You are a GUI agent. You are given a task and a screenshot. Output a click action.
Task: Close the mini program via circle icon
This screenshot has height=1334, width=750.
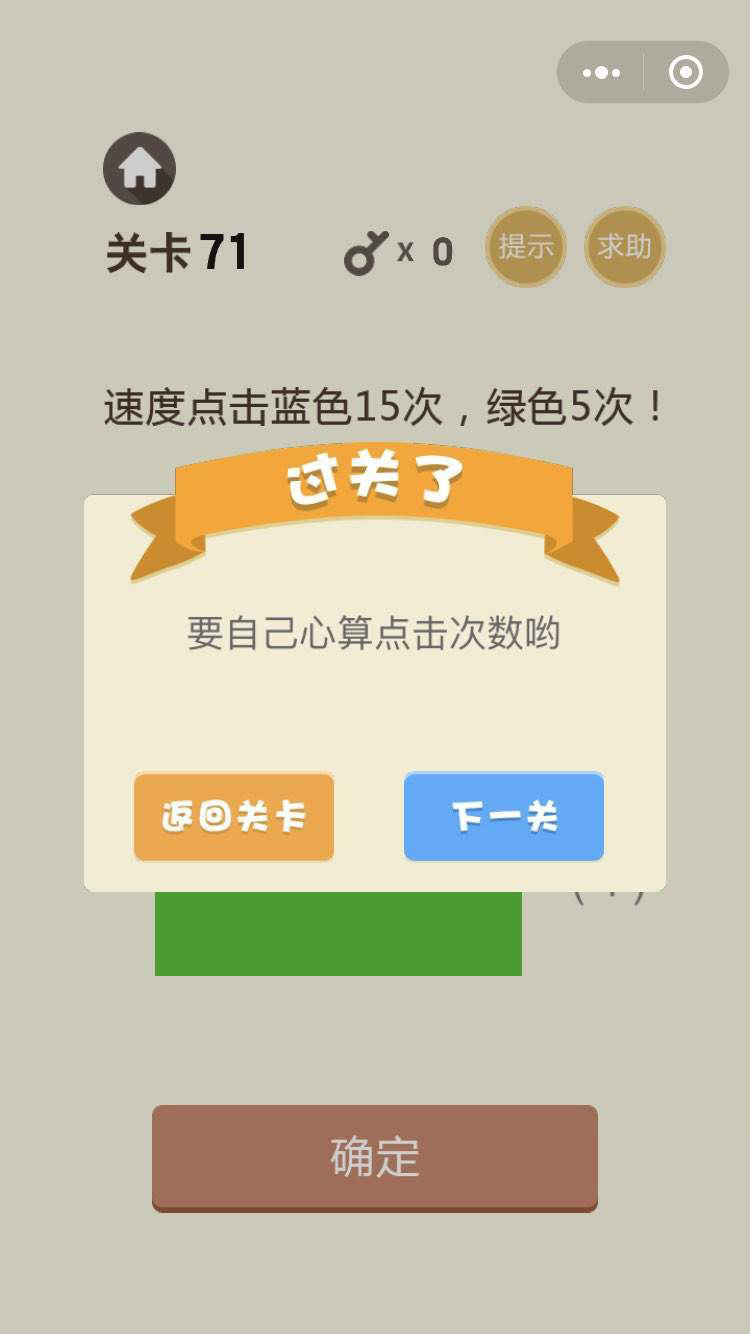pyautogui.click(x=686, y=73)
